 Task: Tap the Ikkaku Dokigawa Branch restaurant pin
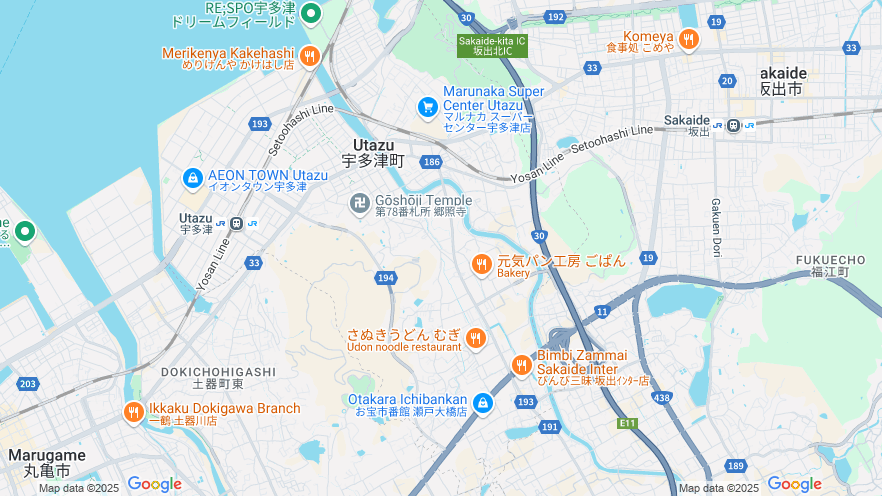click(133, 412)
